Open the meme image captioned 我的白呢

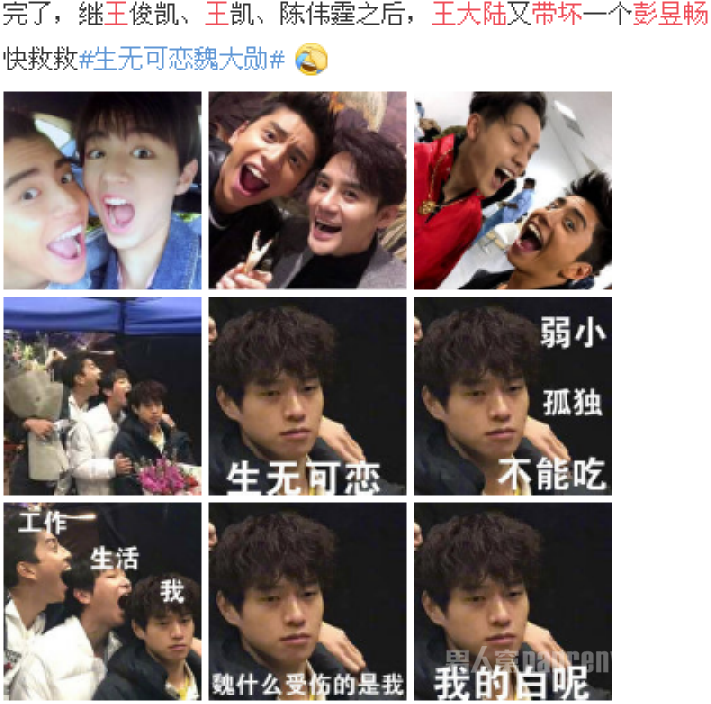pyautogui.click(x=512, y=601)
